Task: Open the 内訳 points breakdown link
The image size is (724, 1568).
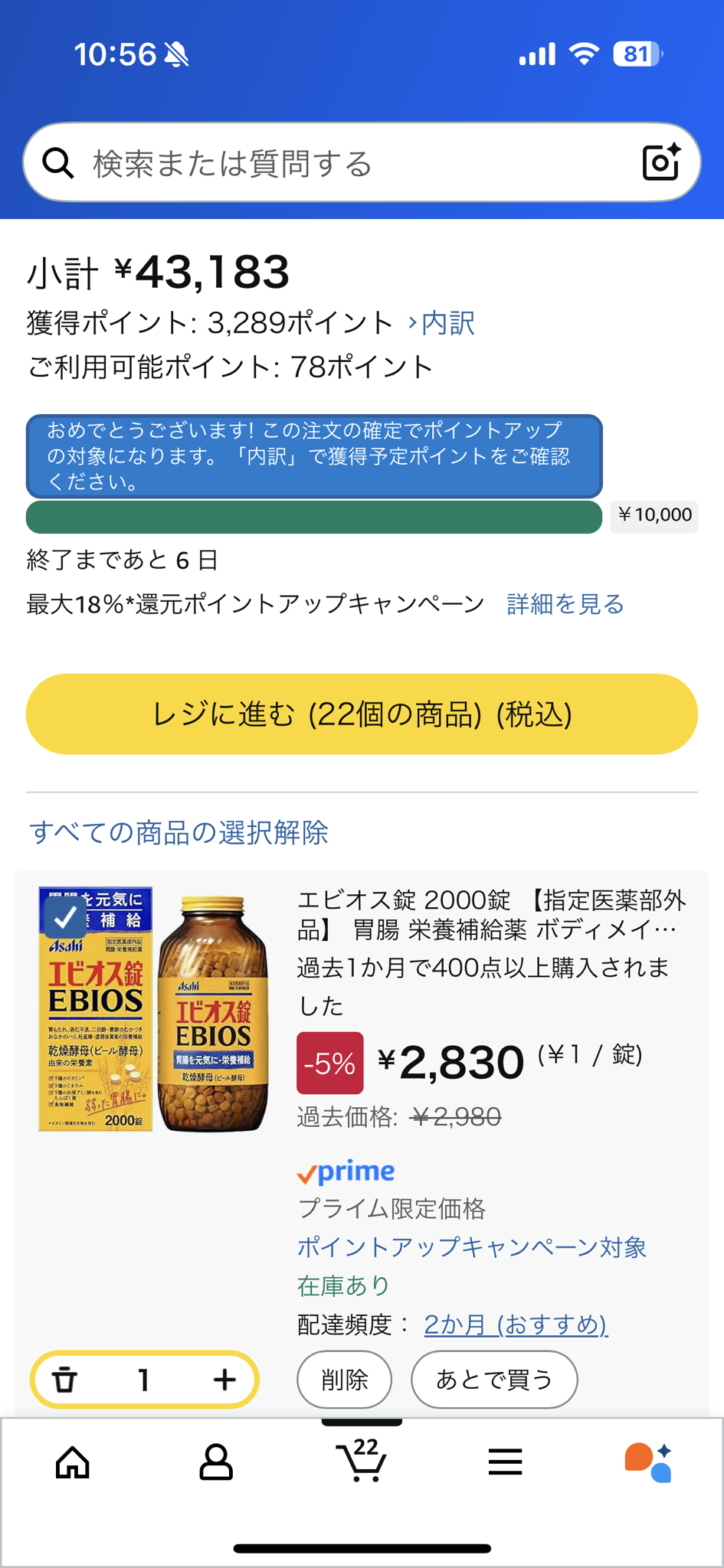Action: click(442, 323)
